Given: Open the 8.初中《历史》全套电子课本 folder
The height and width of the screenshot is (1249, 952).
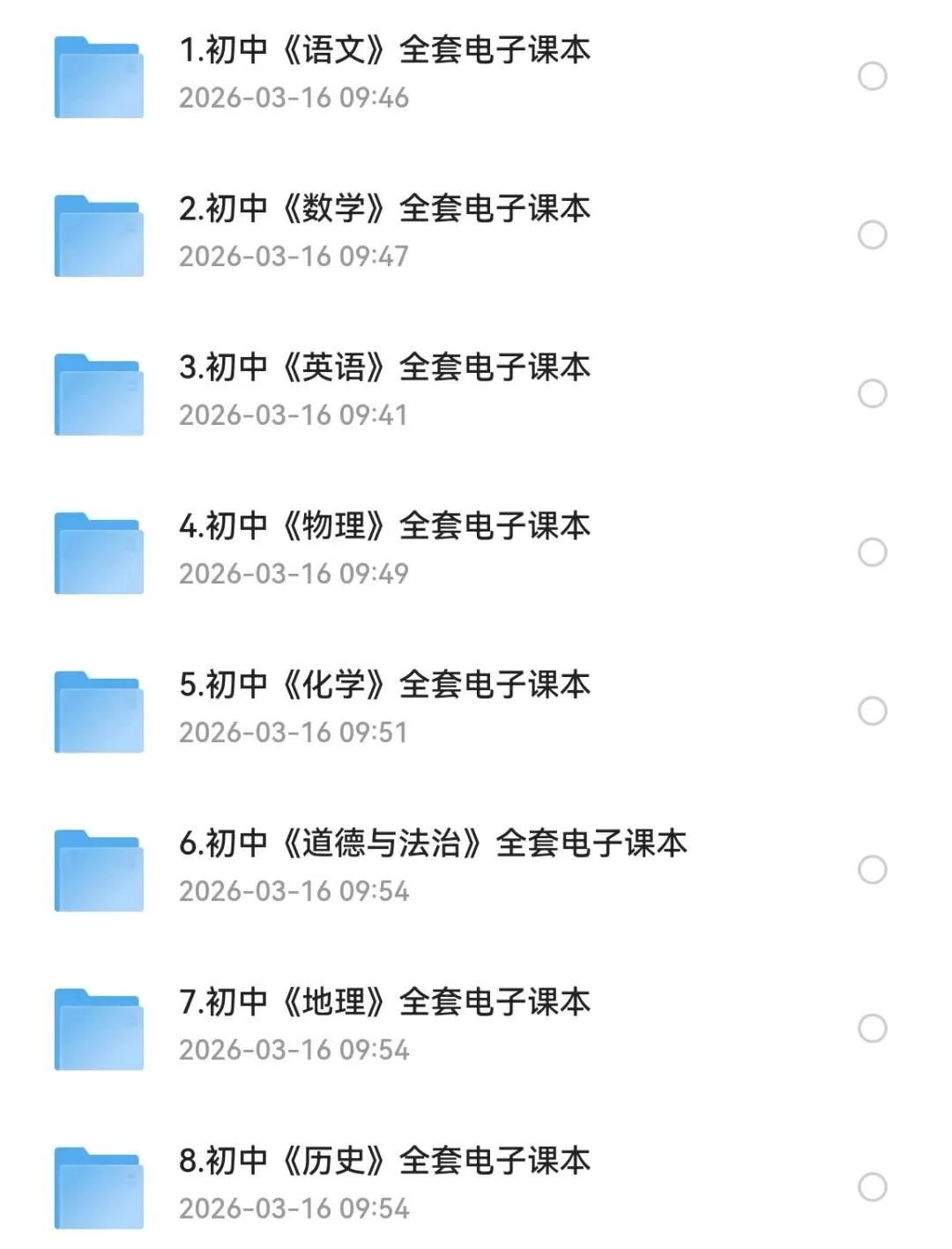Looking at the screenshot, I should coord(384,1161).
